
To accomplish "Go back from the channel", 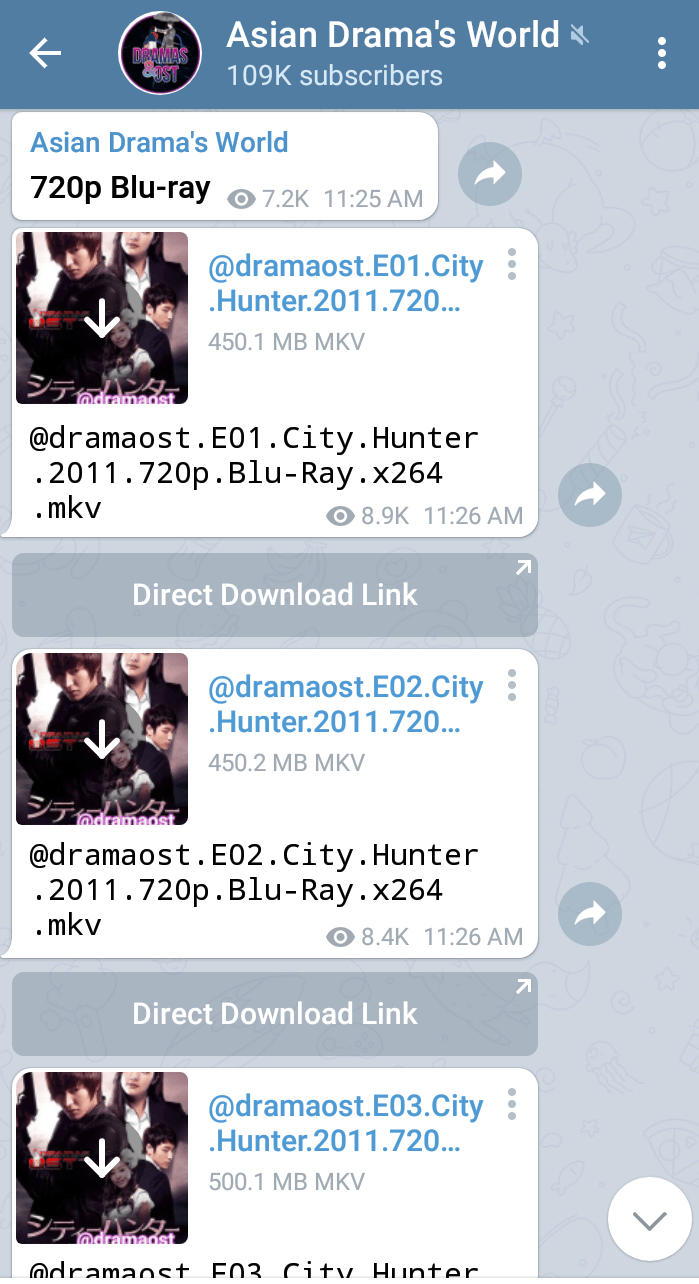I will pos(45,54).
